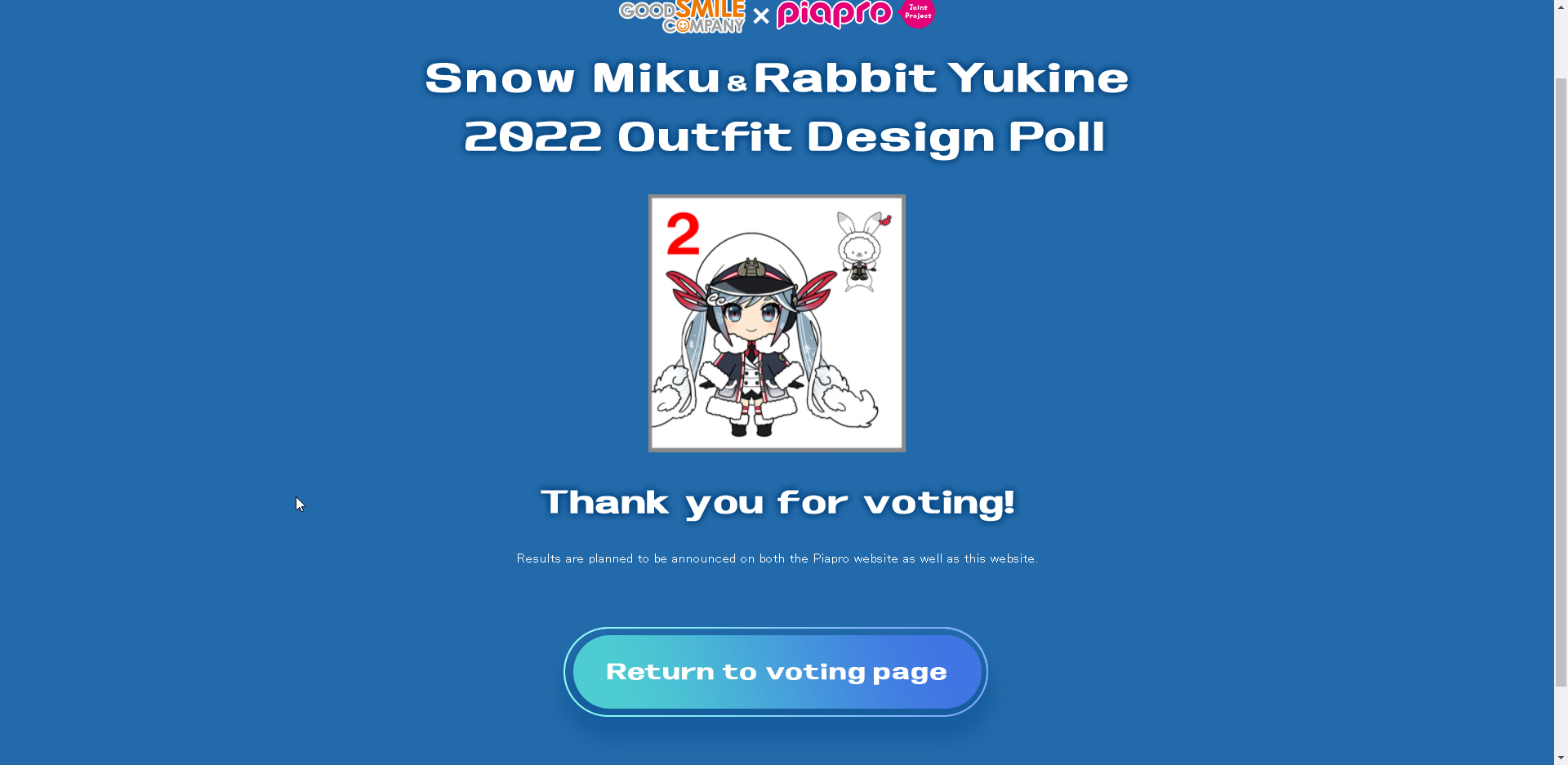Click the scrollbar up arrow
Image resolution: width=1568 pixels, height=765 pixels.
(x=1561, y=7)
